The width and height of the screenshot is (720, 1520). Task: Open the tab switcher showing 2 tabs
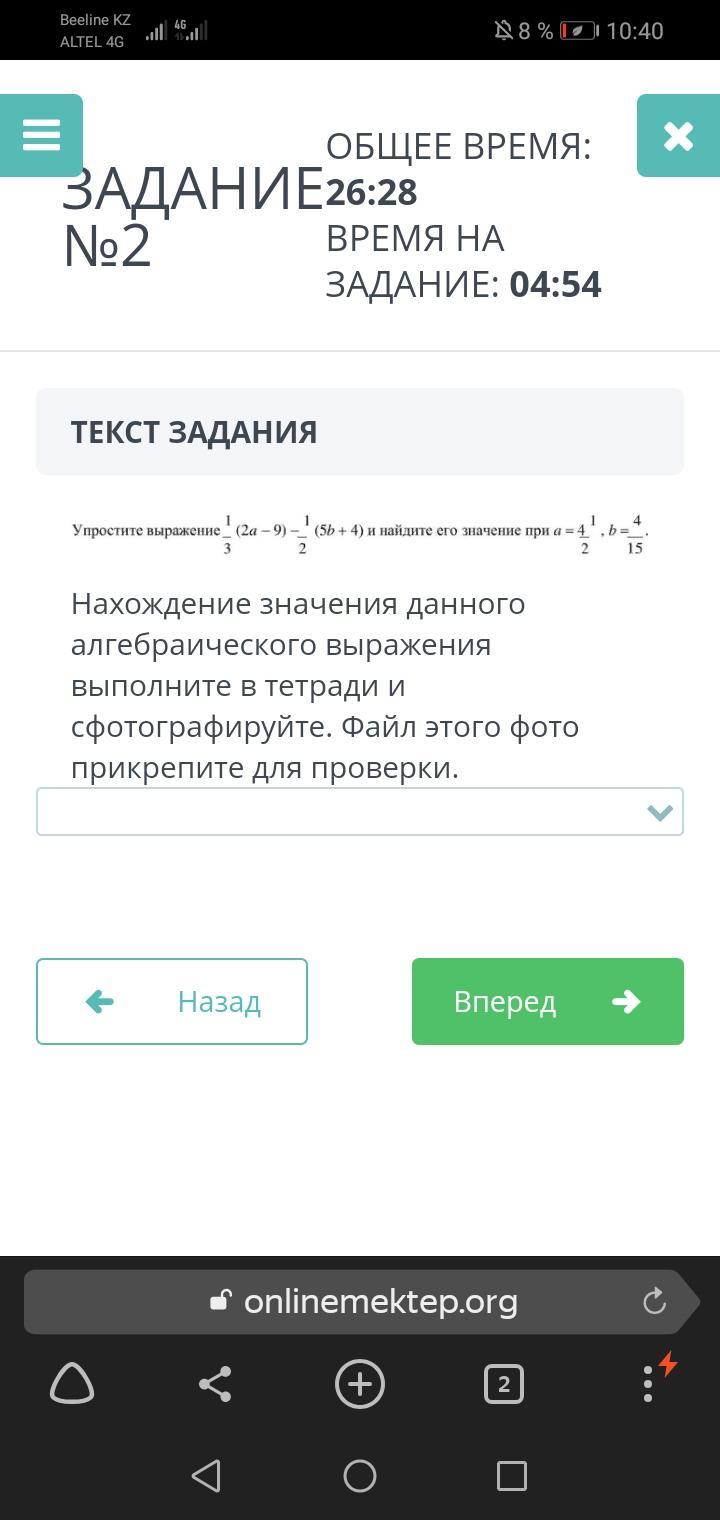click(x=504, y=1384)
